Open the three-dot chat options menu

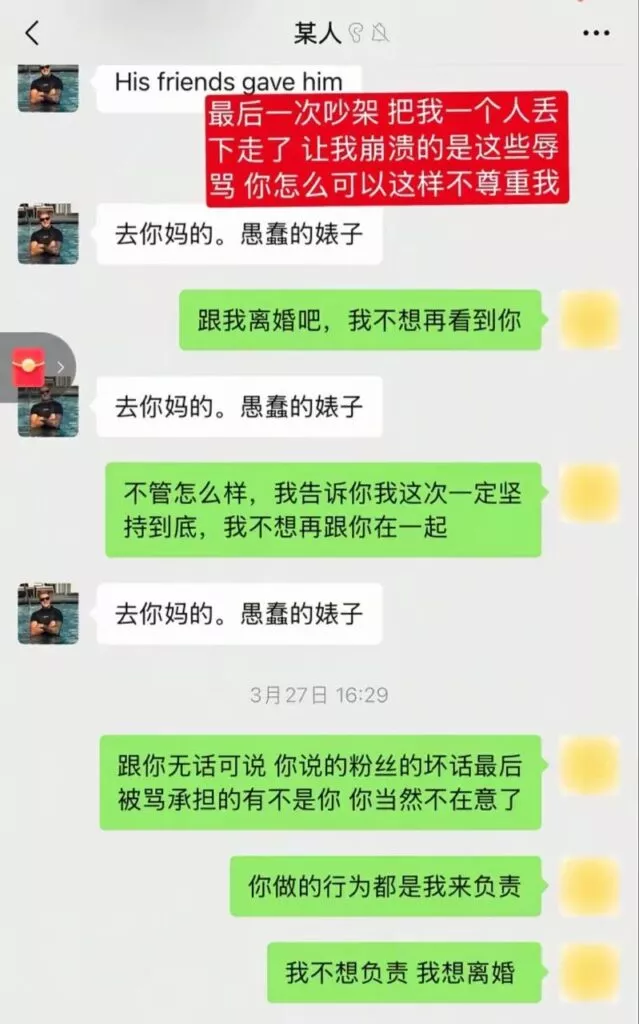[x=595, y=33]
